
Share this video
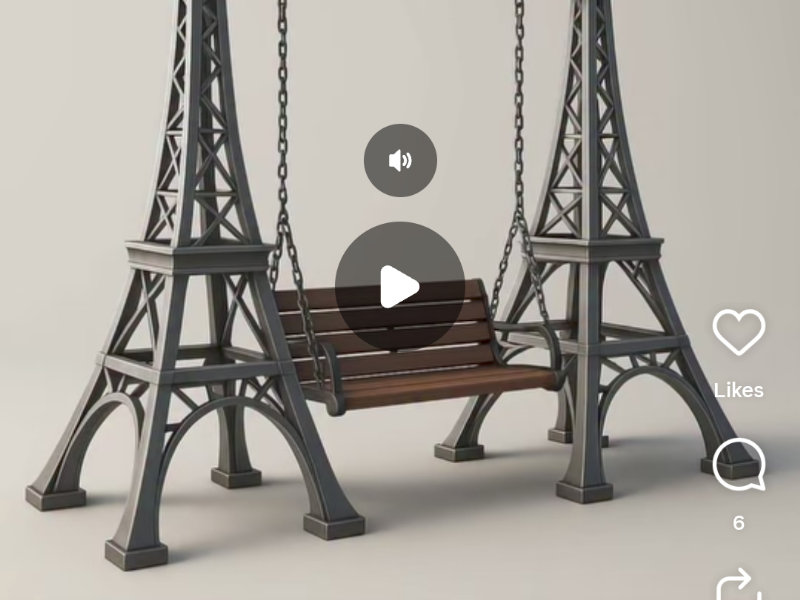[x=738, y=584]
